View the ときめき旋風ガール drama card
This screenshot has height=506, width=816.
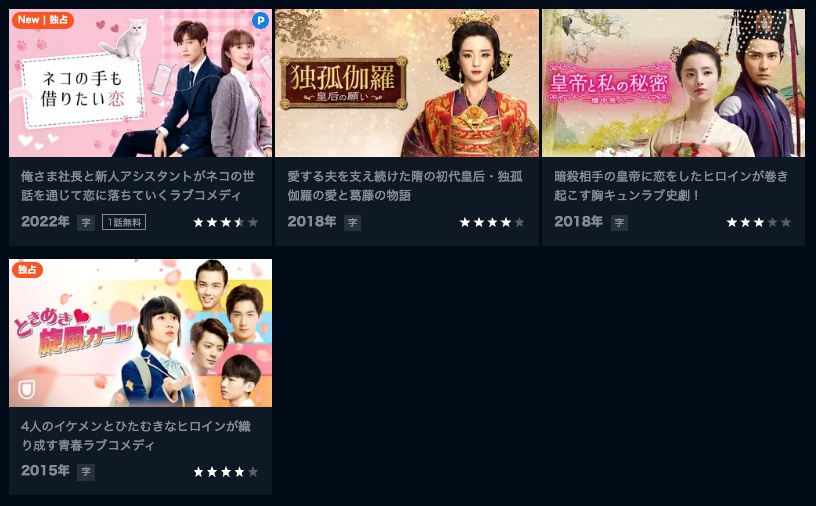140,333
